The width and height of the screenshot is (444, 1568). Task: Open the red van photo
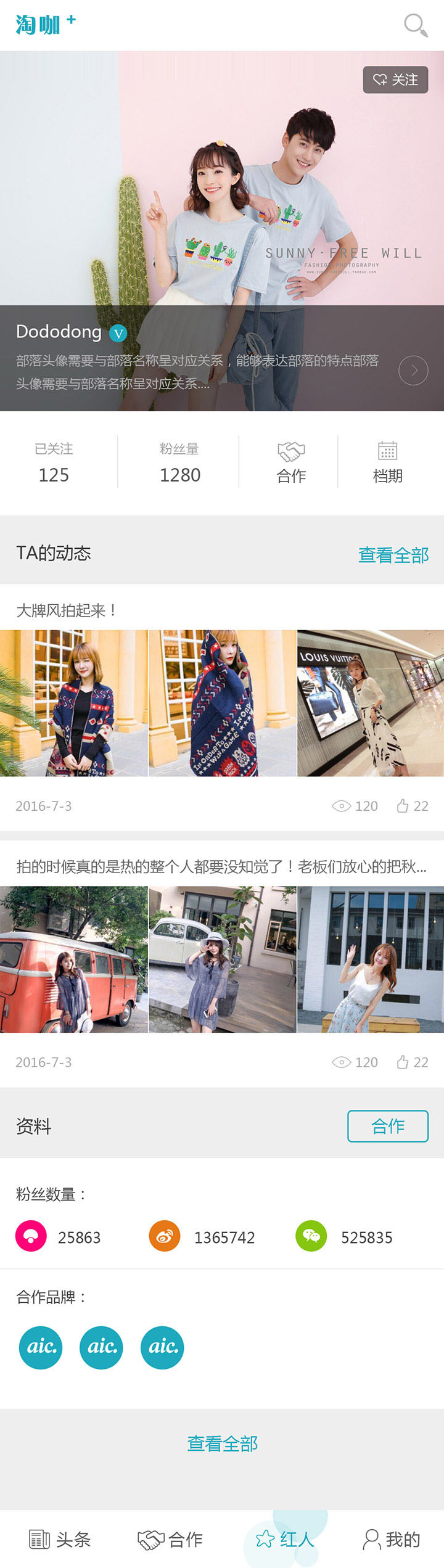click(x=74, y=959)
